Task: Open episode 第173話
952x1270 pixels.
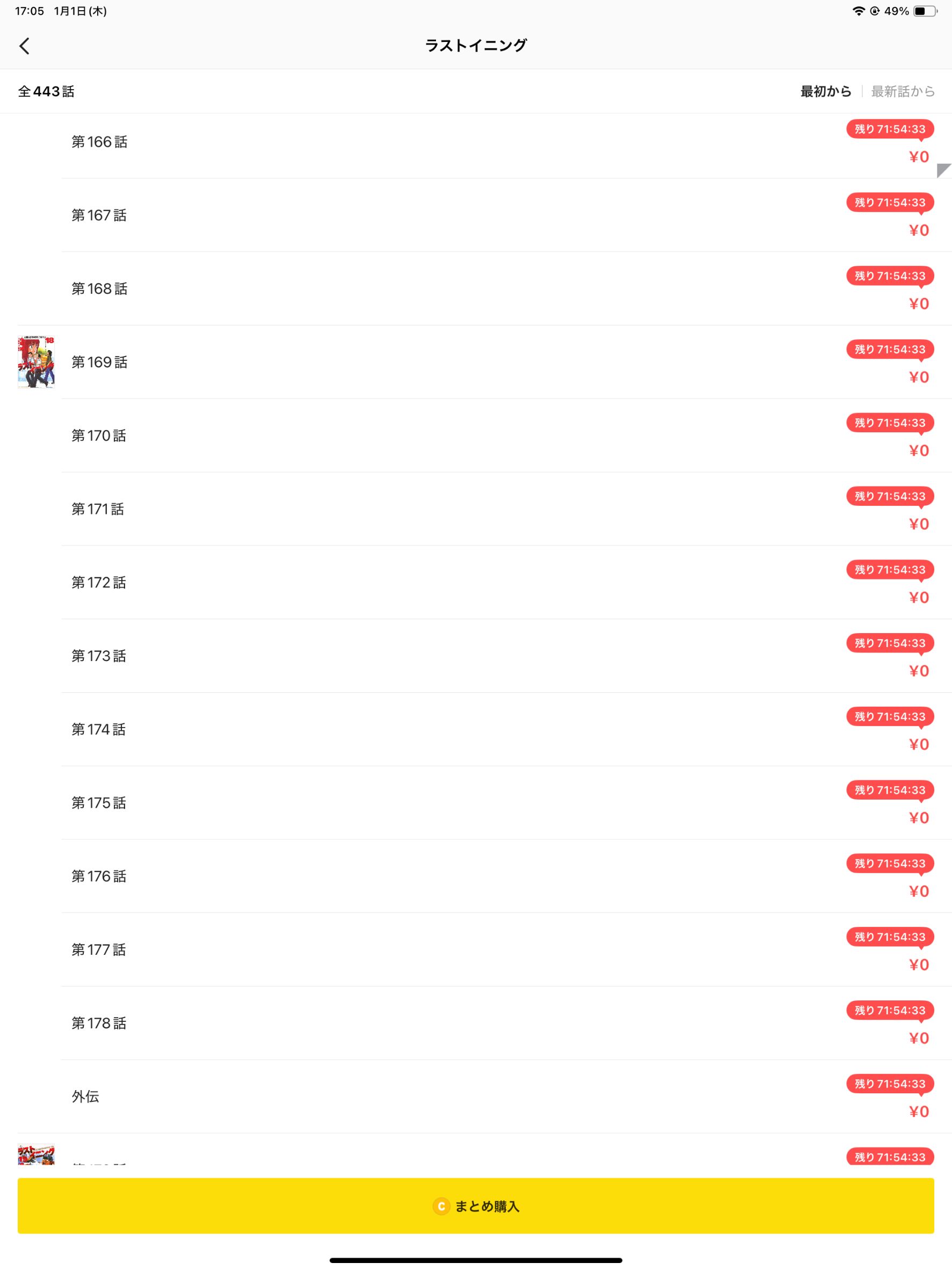Action: (99, 656)
